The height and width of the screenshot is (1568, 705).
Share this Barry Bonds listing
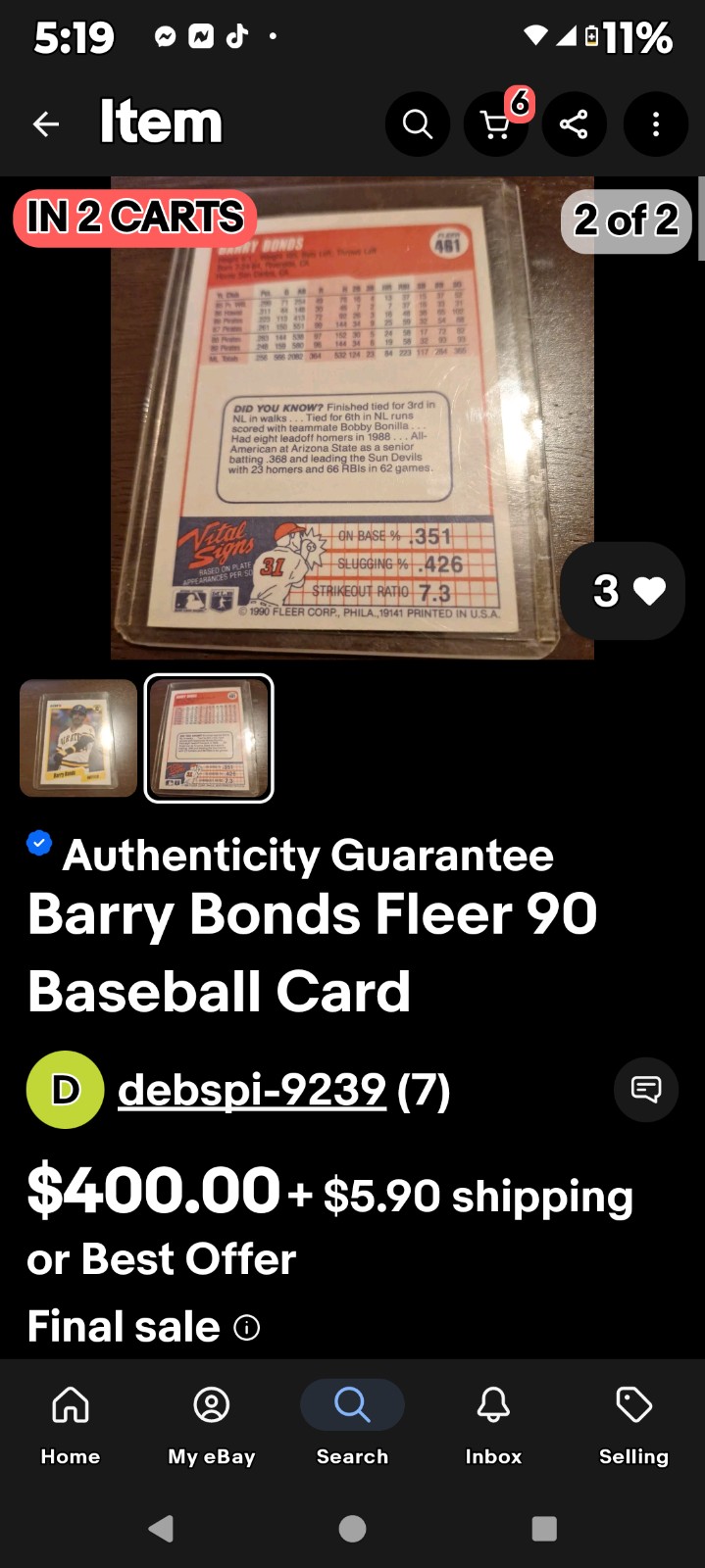coord(575,124)
